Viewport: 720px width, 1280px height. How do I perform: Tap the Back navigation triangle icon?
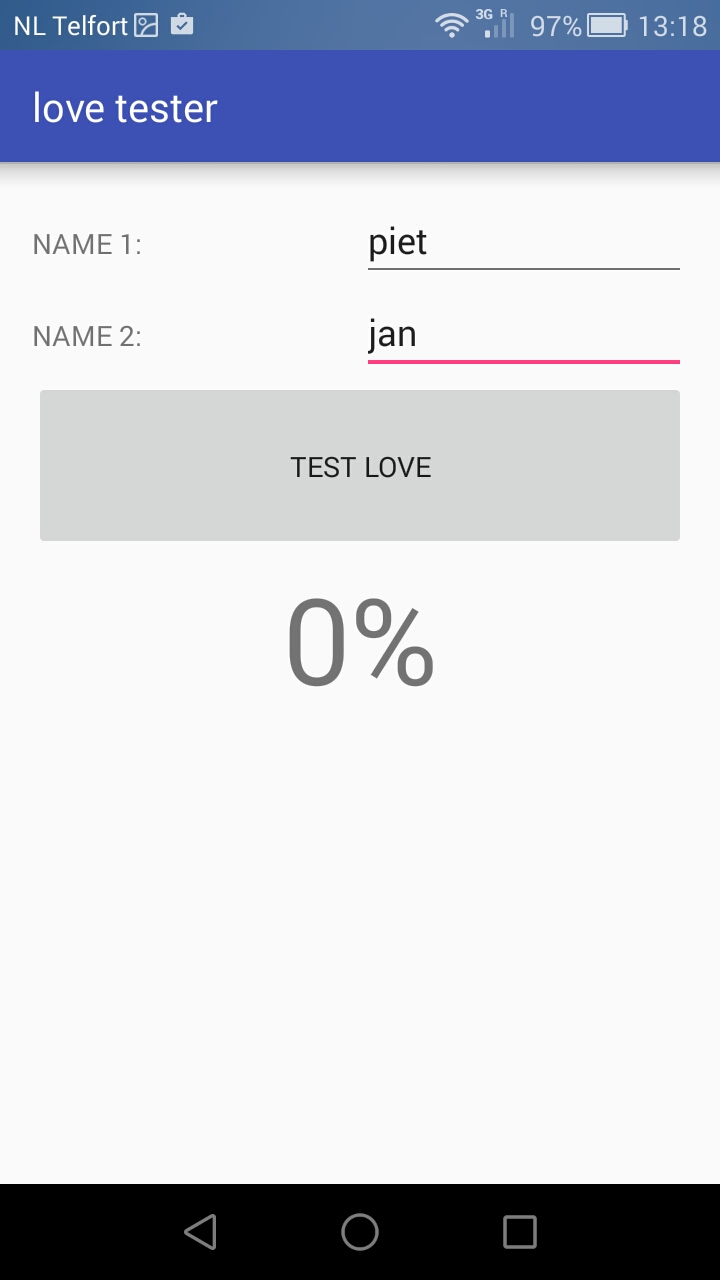(200, 1232)
